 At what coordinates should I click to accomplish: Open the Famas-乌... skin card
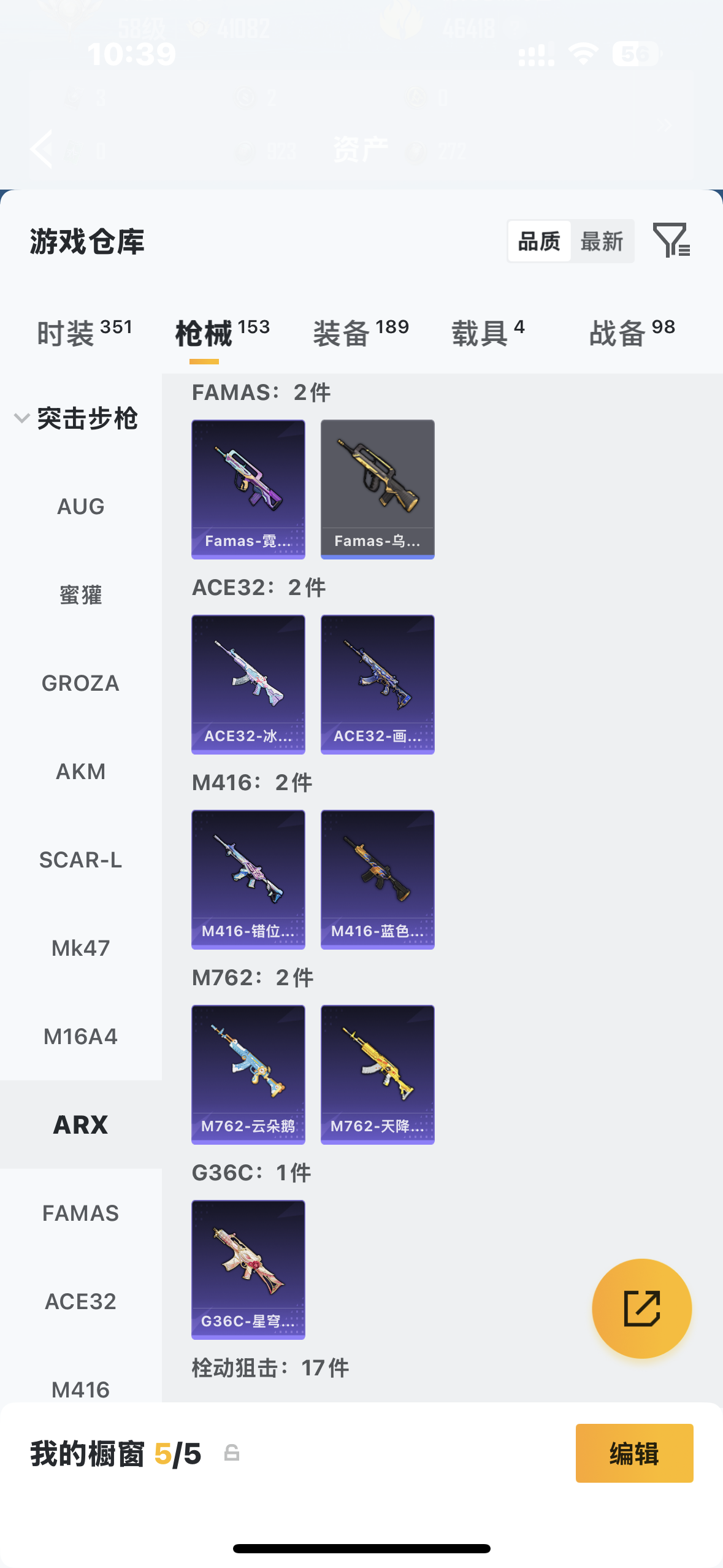tap(377, 489)
